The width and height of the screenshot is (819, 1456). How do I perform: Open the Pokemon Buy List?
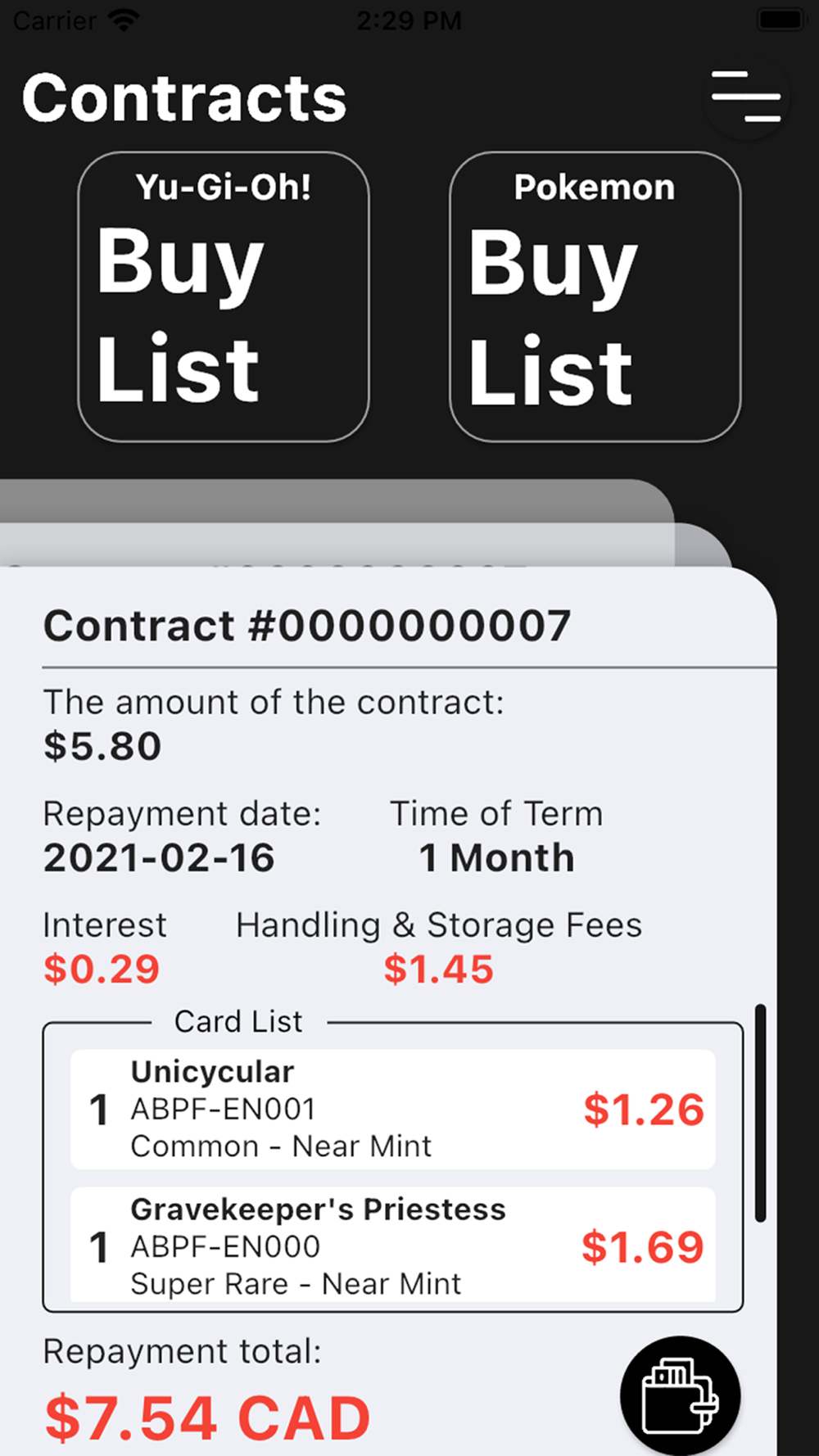[595, 297]
